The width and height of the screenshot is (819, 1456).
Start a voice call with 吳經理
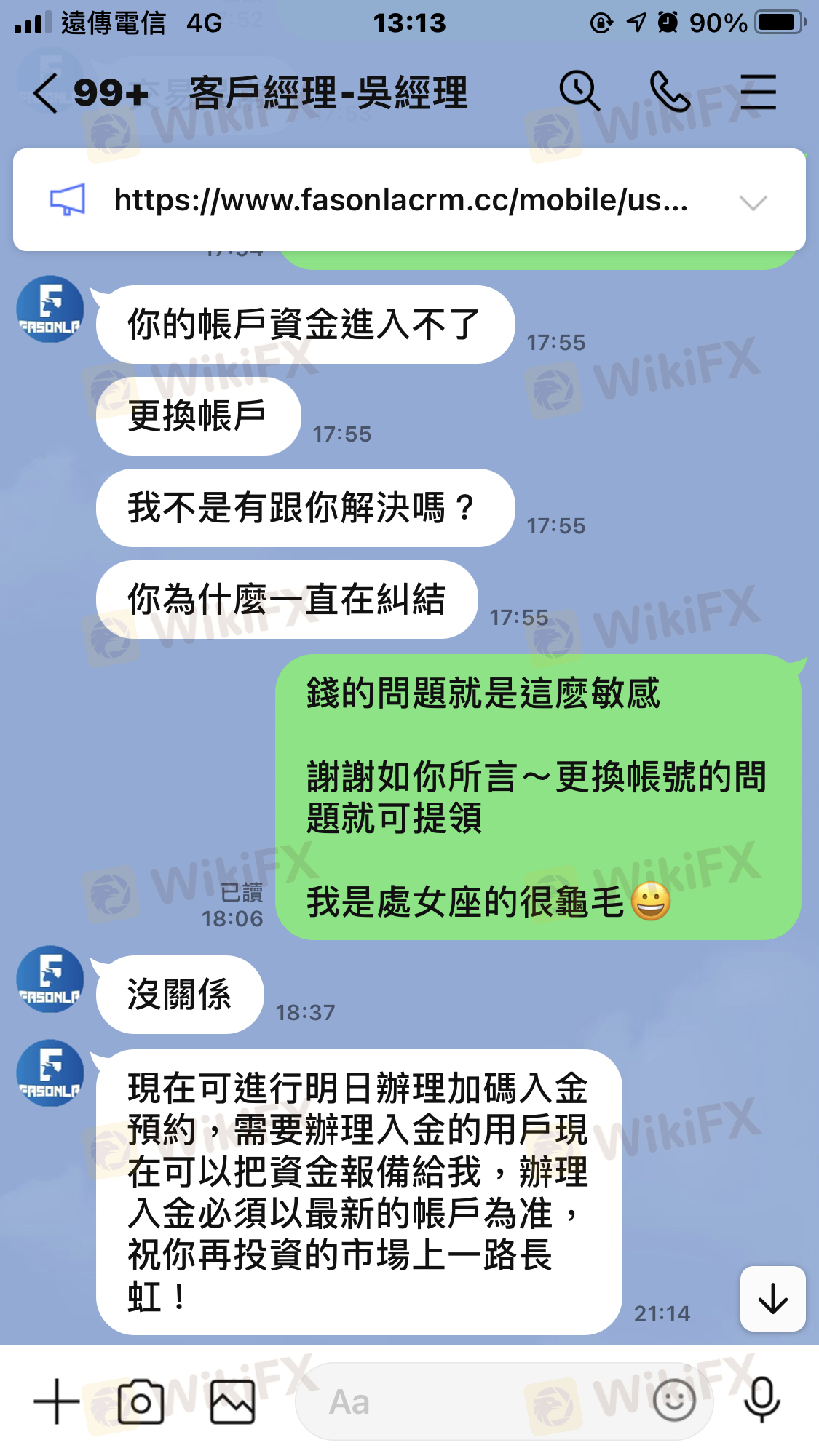(x=670, y=92)
